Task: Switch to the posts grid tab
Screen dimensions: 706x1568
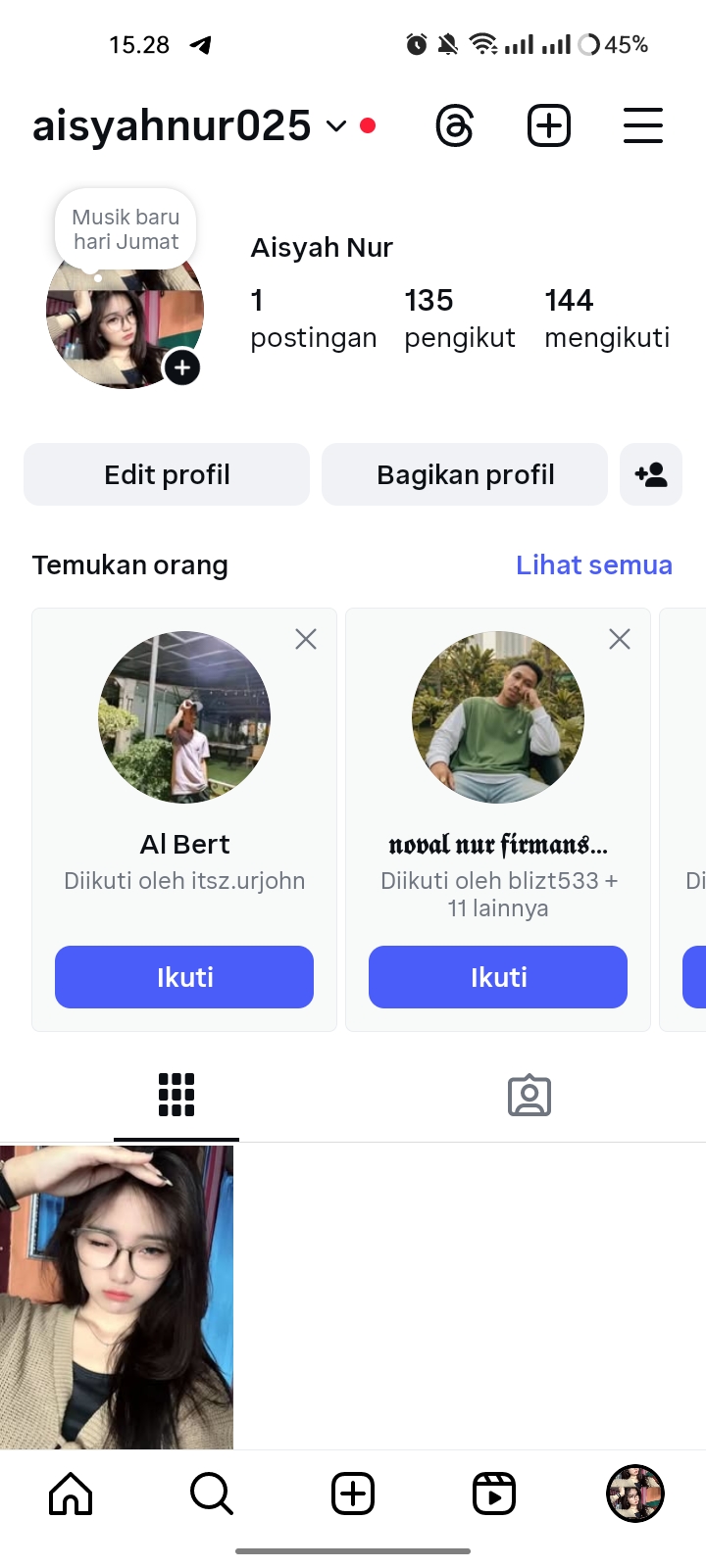Action: click(x=176, y=1095)
